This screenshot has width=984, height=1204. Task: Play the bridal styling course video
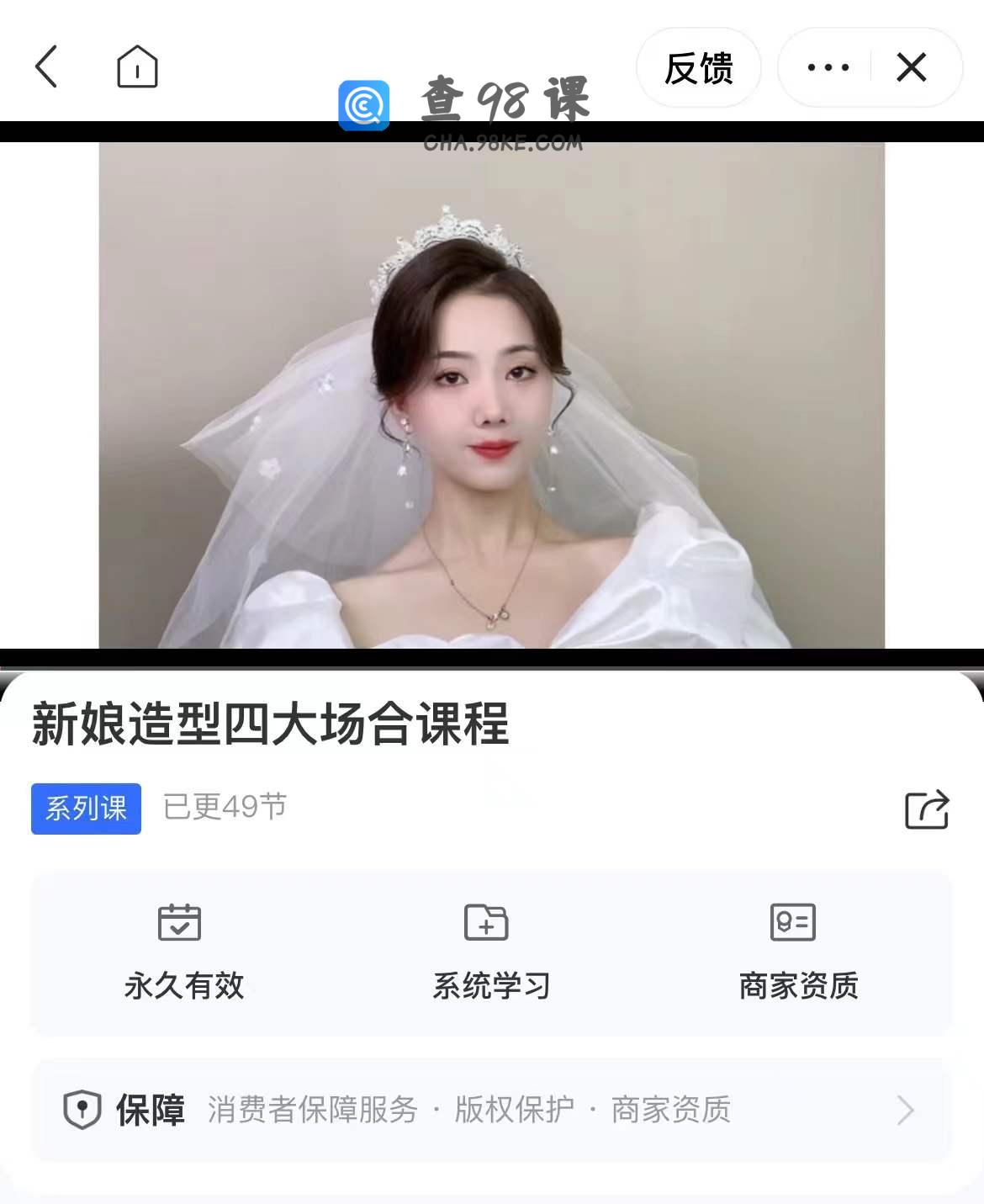click(491, 395)
